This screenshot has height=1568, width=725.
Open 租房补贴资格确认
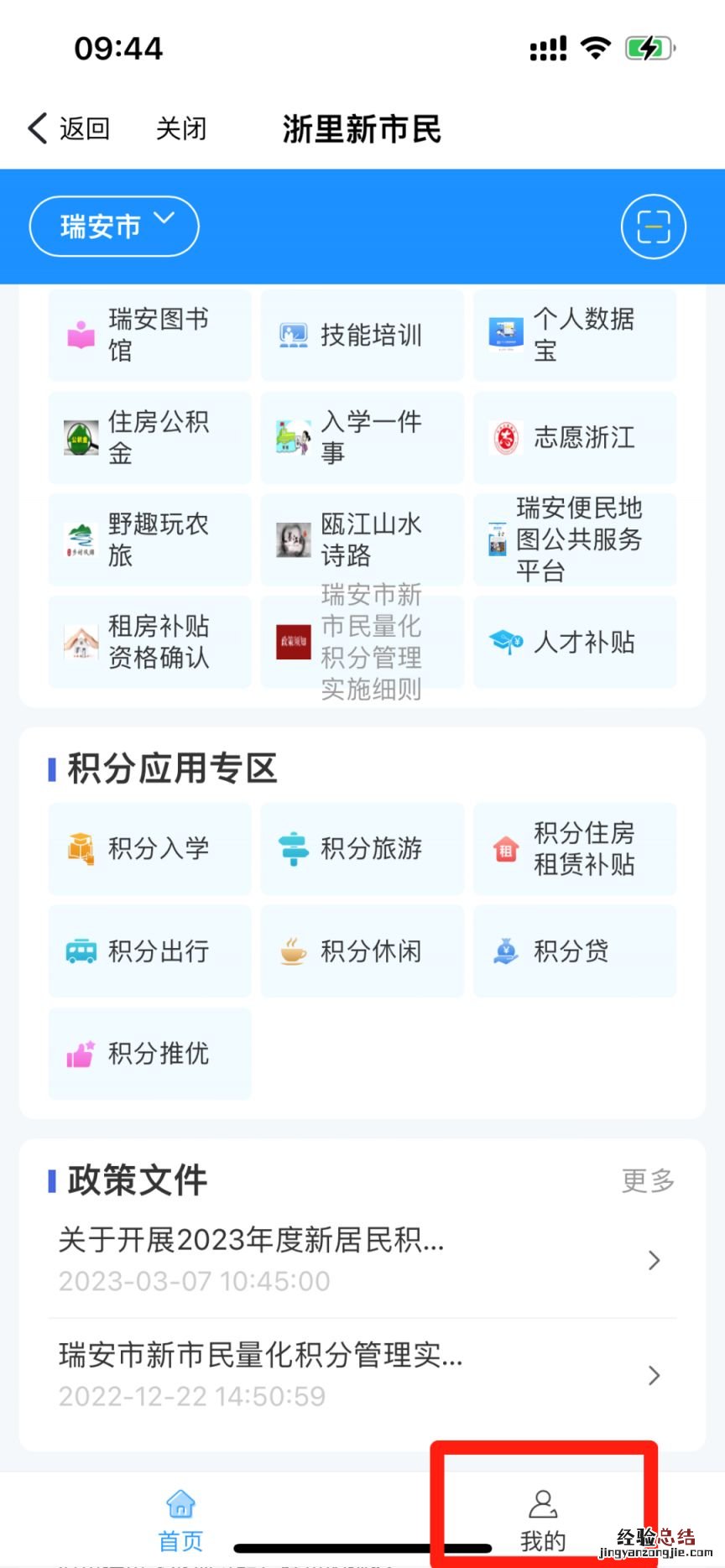[x=149, y=642]
